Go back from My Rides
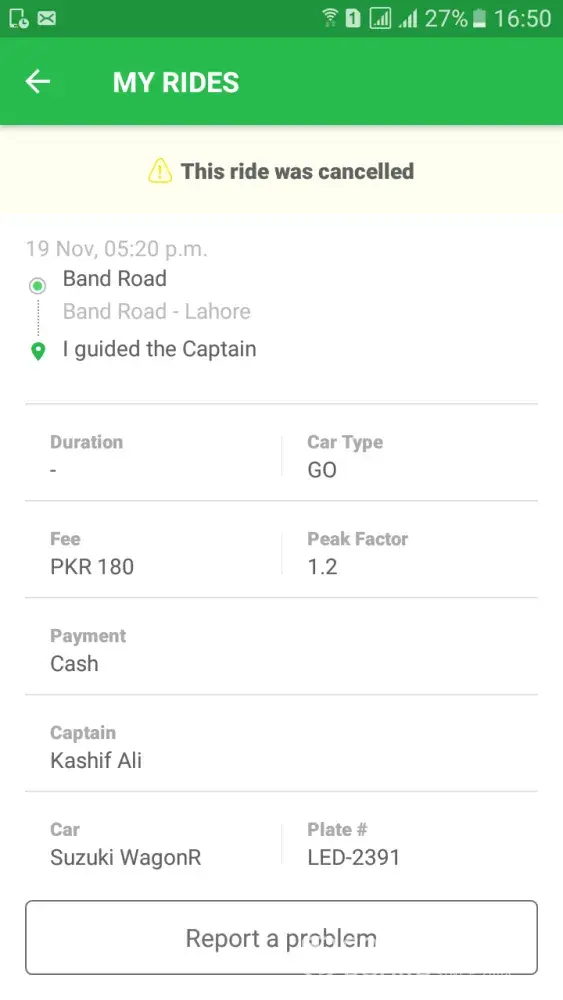 [38, 82]
